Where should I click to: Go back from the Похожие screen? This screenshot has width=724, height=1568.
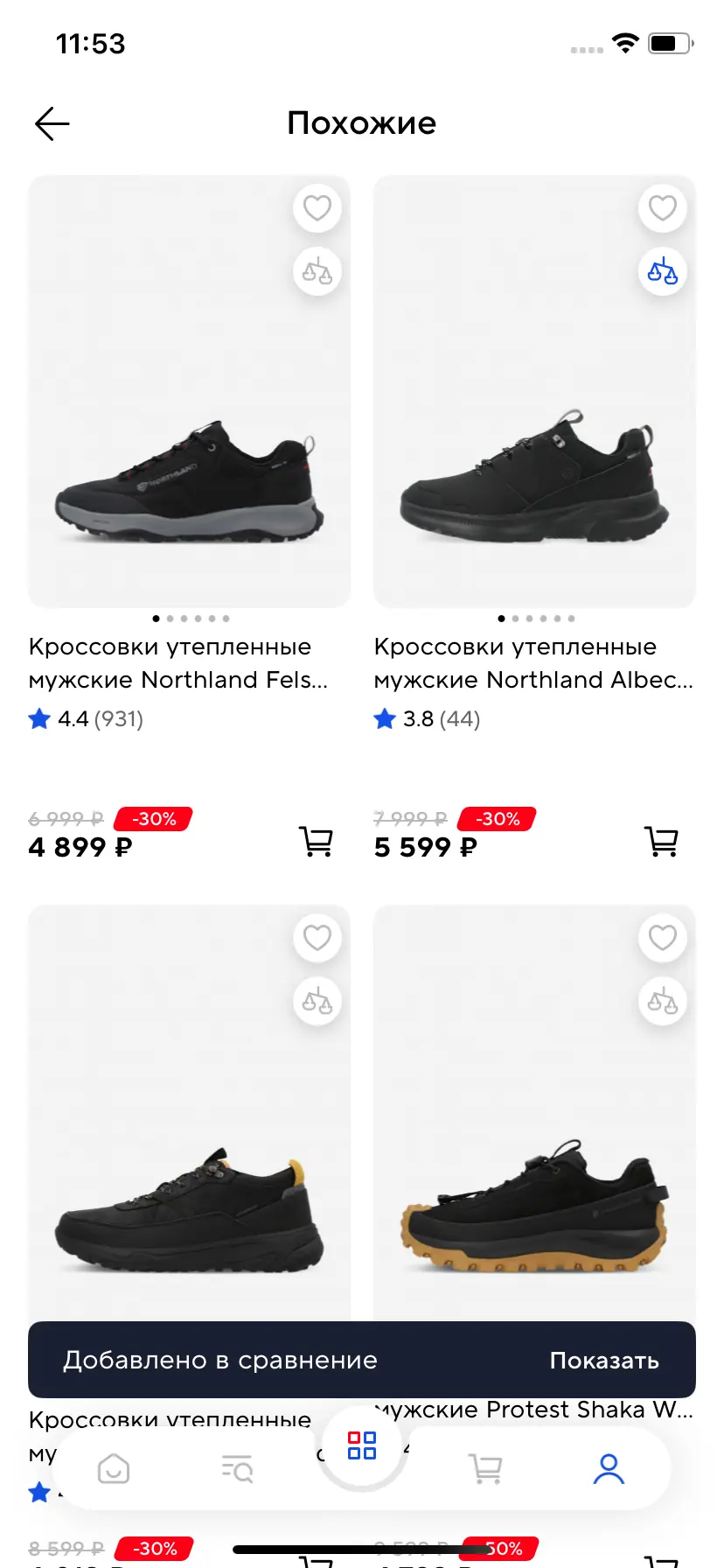pyautogui.click(x=52, y=123)
